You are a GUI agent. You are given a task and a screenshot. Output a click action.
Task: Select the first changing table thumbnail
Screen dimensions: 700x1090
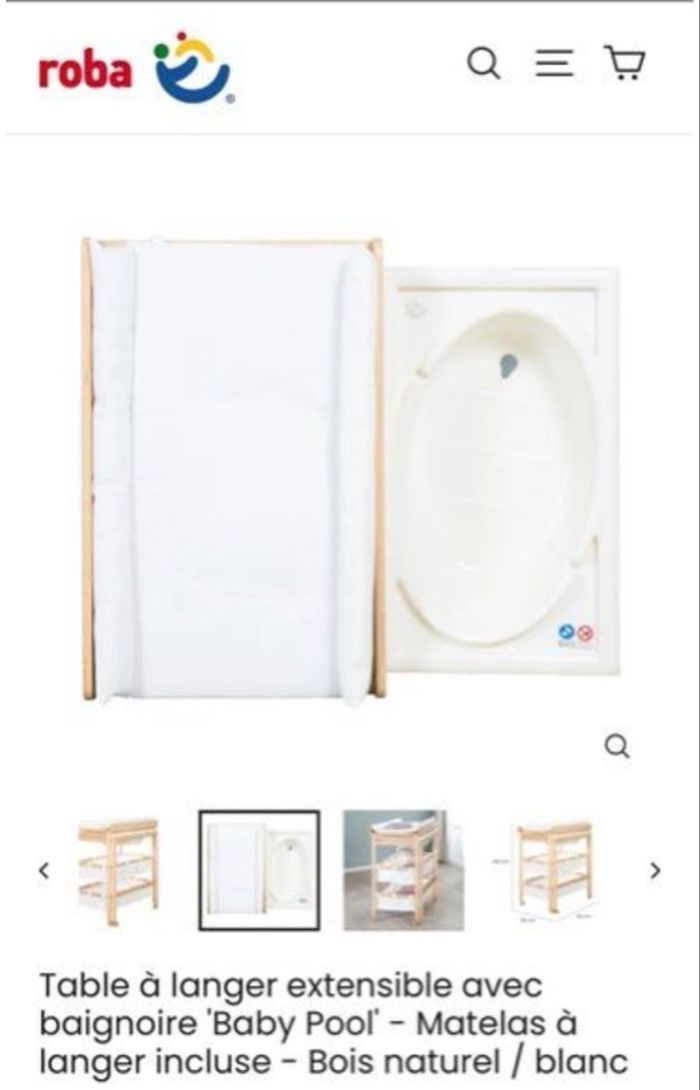[118, 870]
